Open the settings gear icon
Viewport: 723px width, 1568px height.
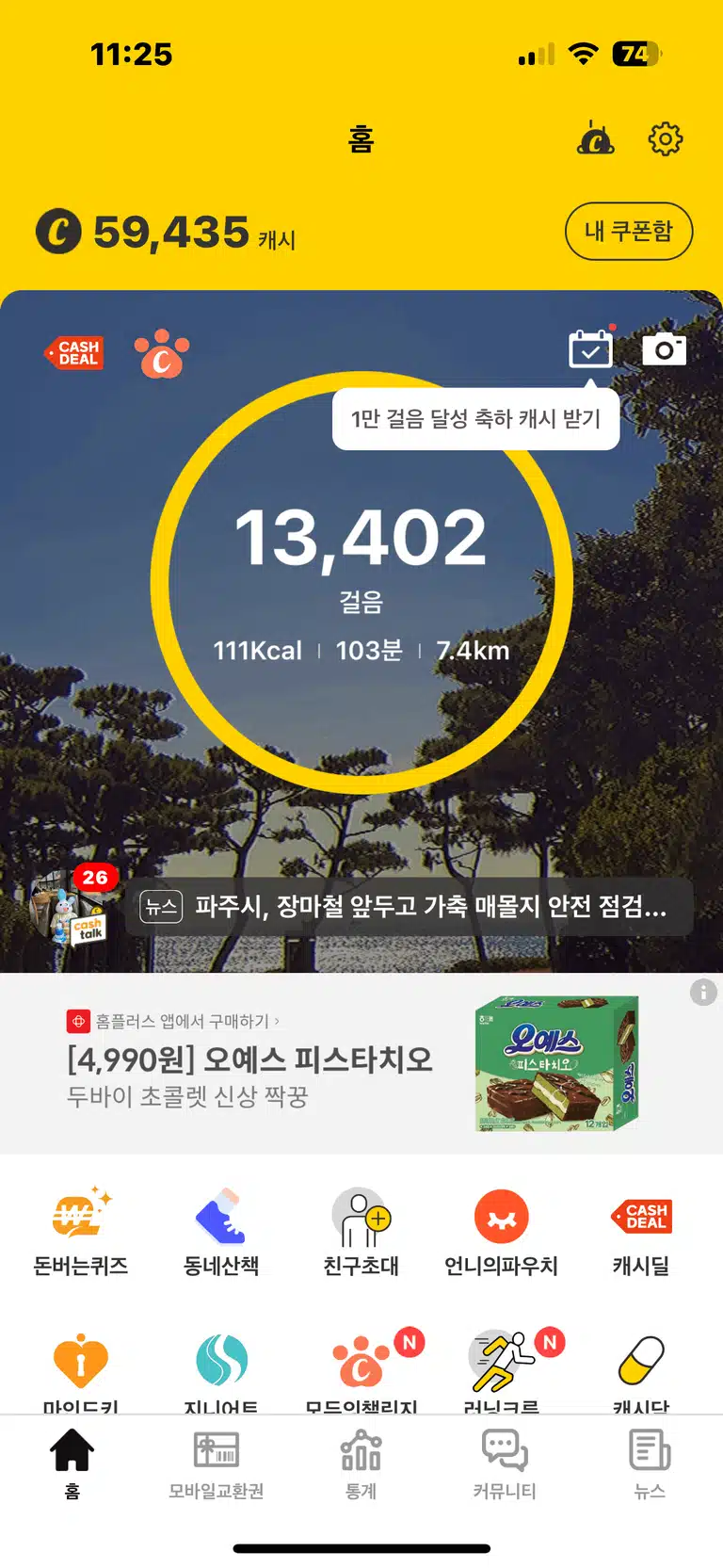666,139
